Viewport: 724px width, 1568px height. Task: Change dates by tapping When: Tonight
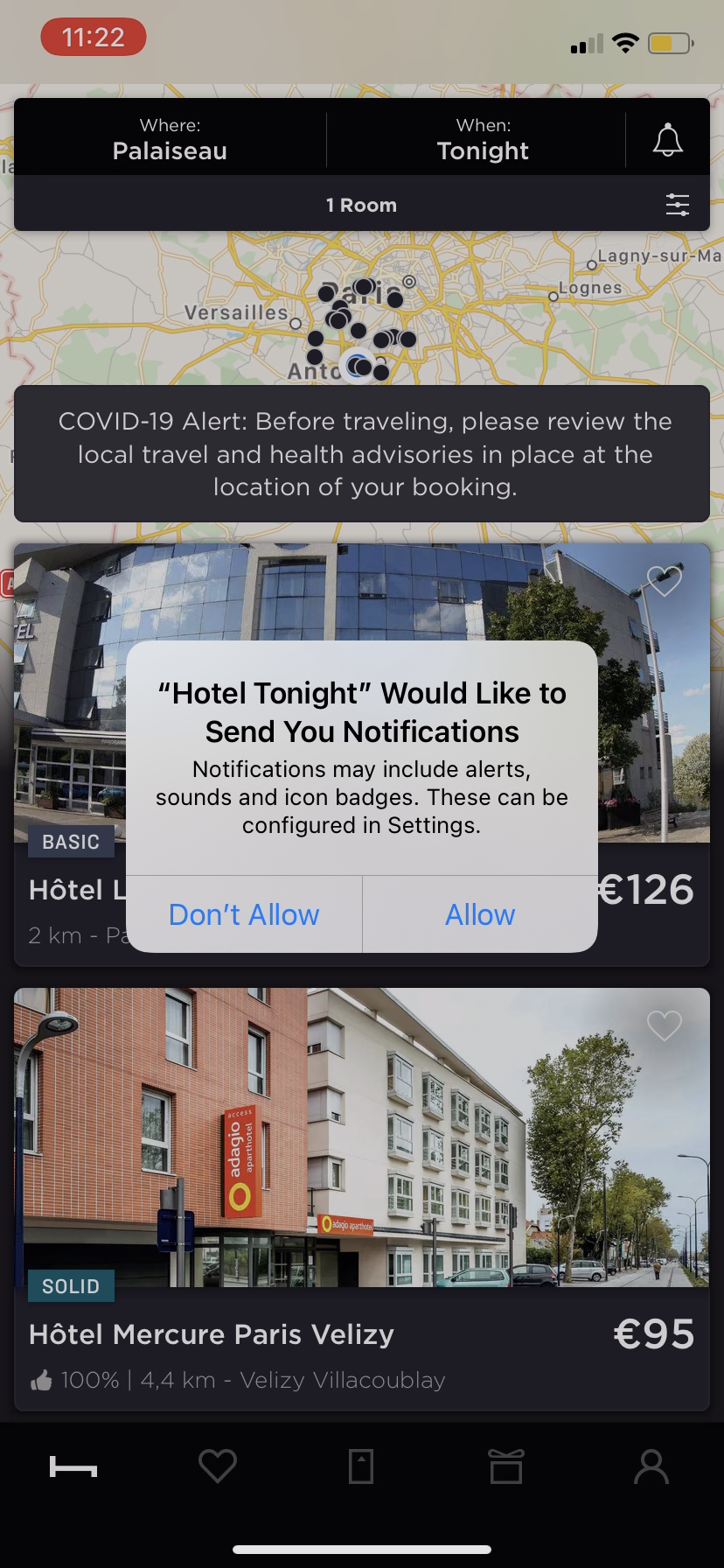483,140
